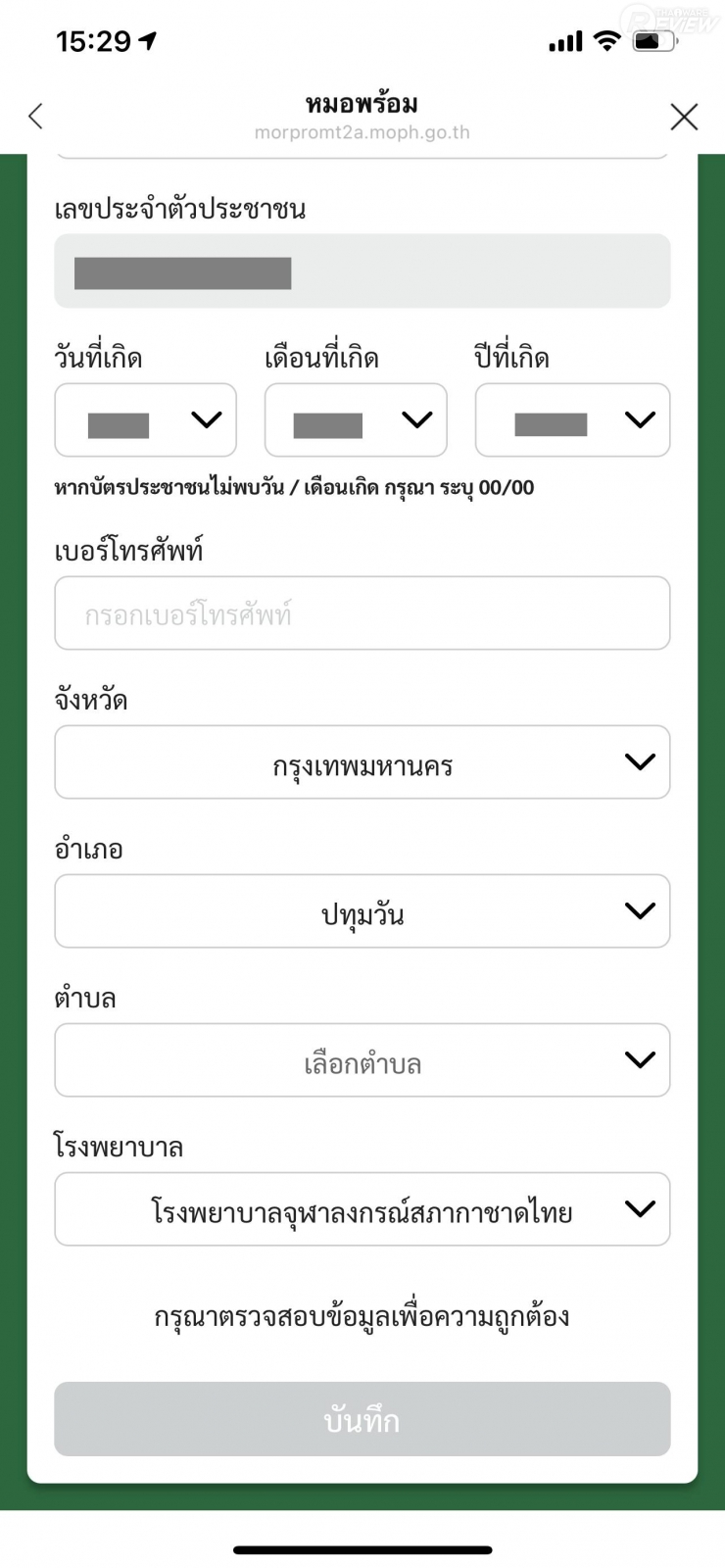Tap the บันทึก save button
This screenshot has height=1568, width=725.
(x=362, y=1419)
